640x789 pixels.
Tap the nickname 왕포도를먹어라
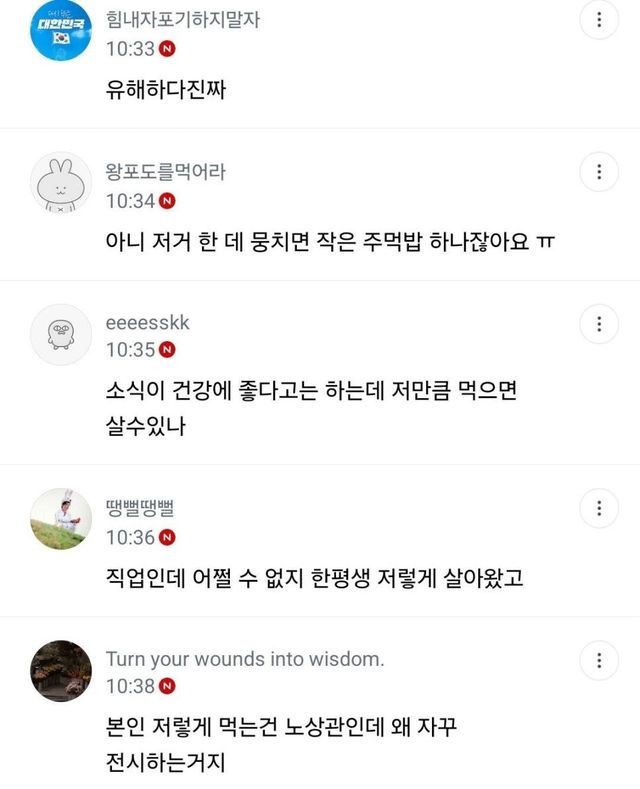165,172
